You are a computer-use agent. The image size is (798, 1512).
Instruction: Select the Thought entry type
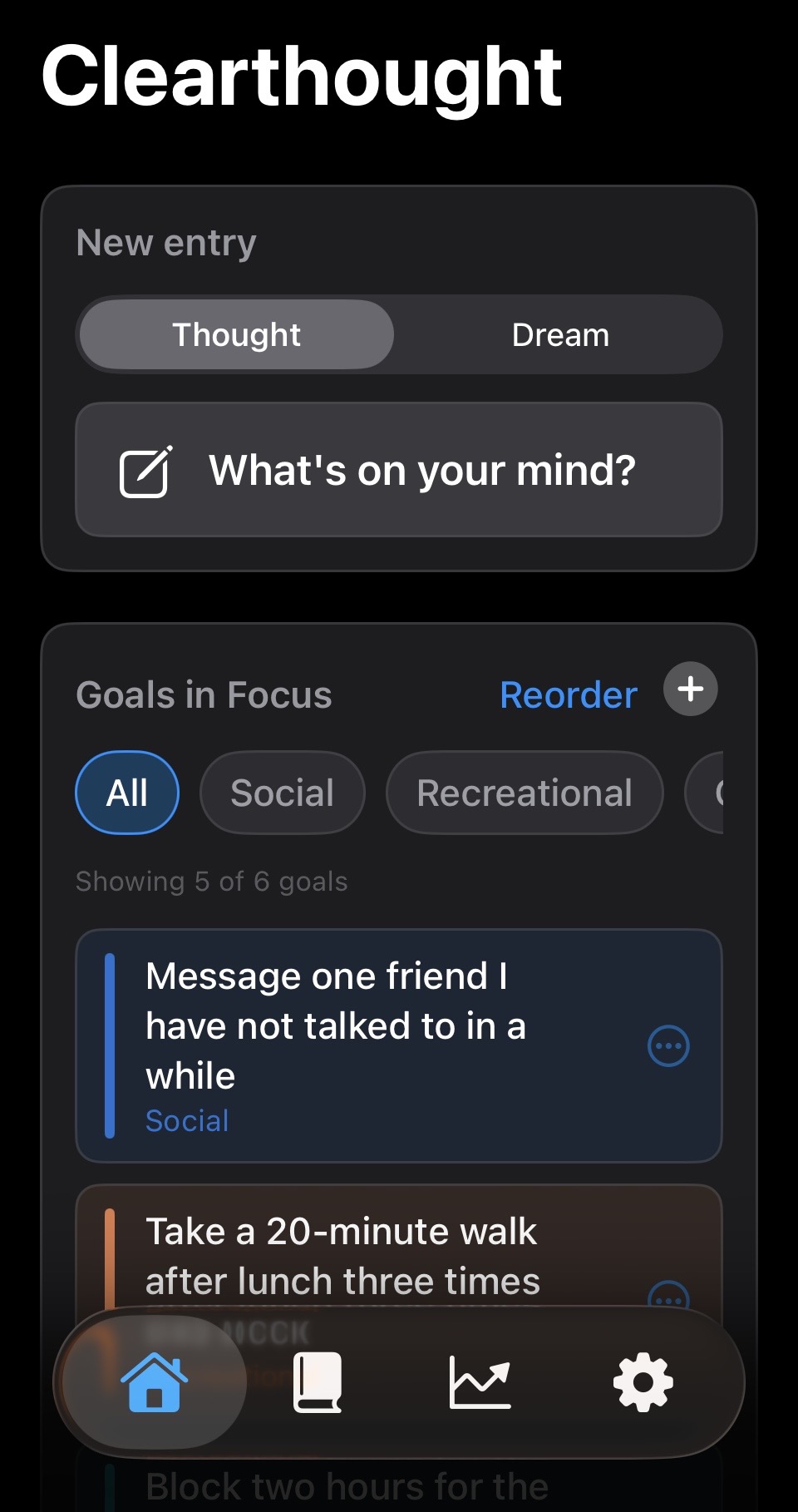(x=236, y=334)
